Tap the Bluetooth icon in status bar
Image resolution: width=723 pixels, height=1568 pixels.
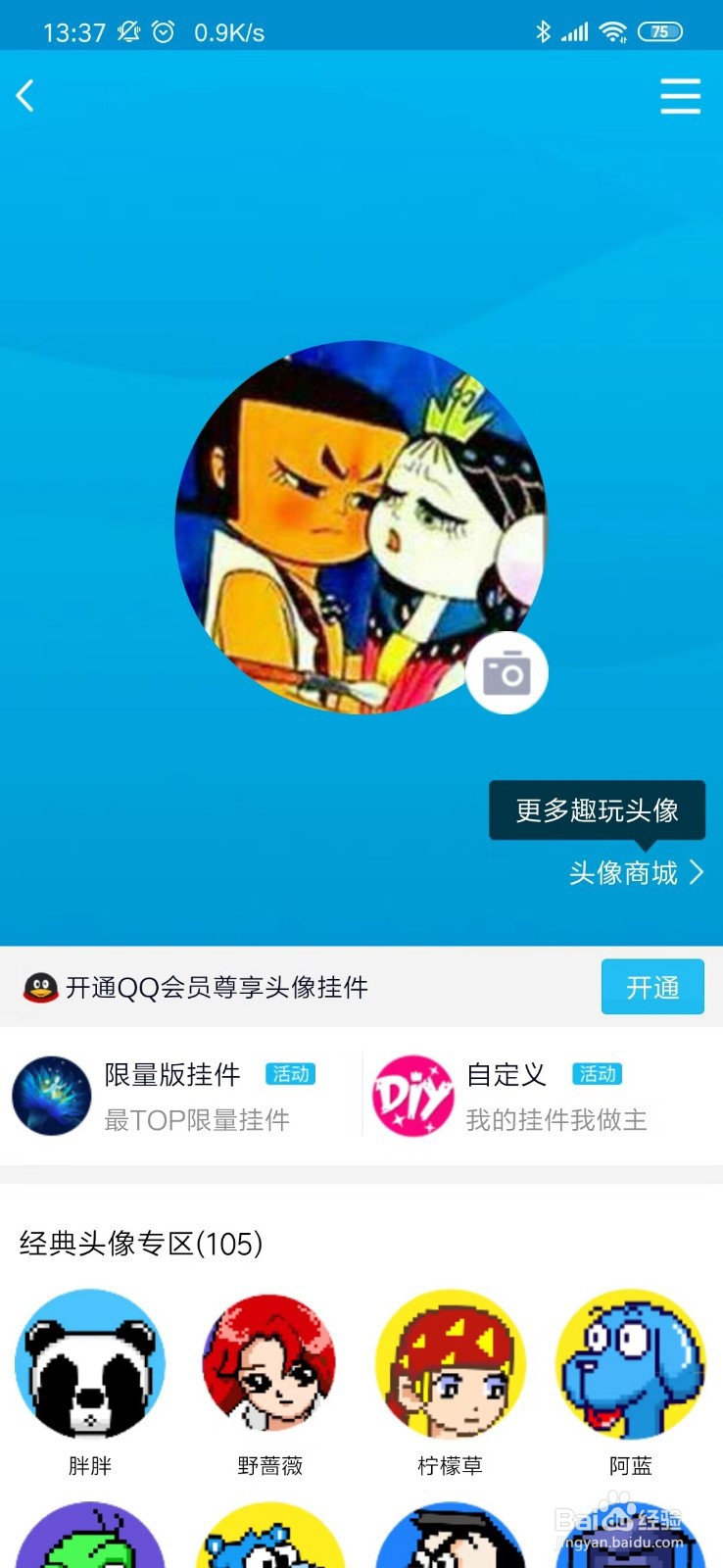[545, 30]
